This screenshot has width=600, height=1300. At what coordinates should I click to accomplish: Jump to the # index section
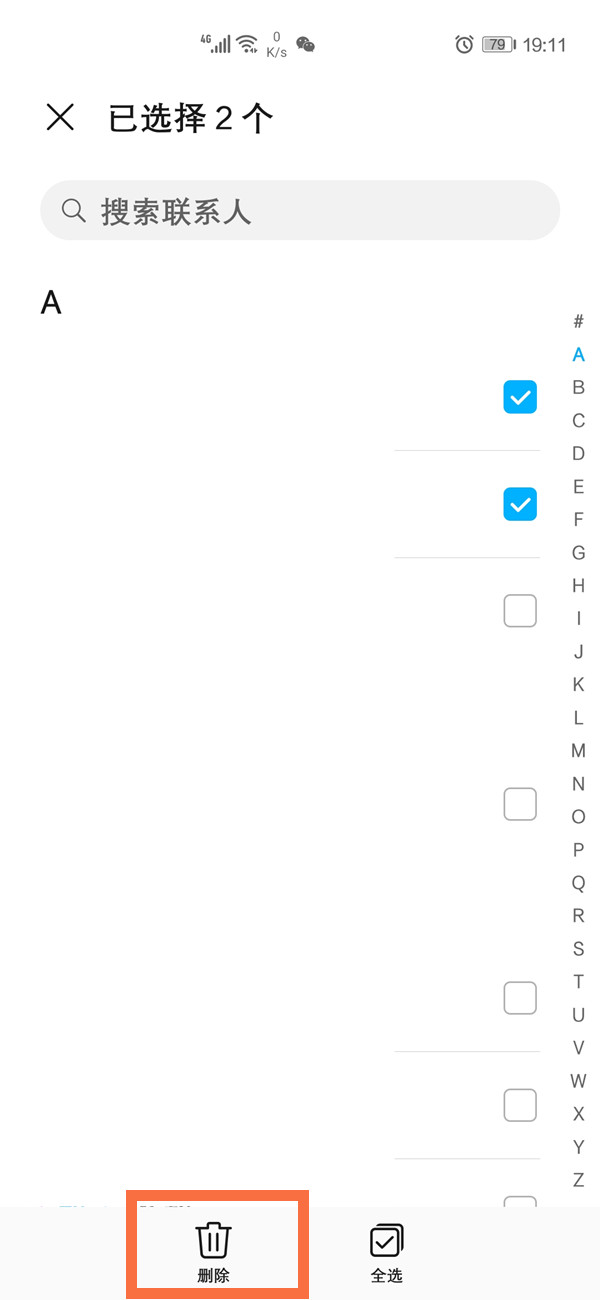pyautogui.click(x=578, y=322)
